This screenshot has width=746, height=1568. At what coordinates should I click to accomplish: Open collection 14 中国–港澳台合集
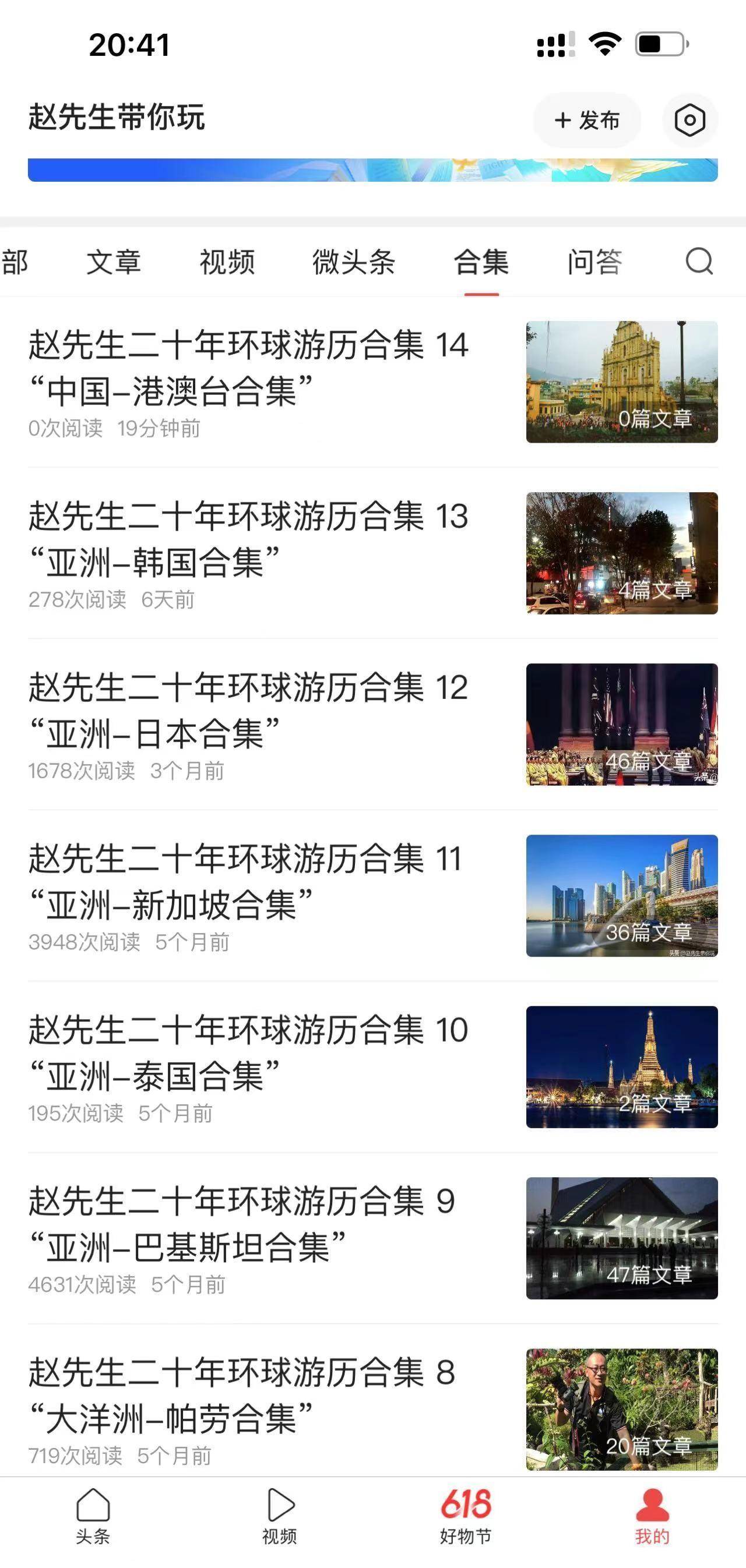tap(248, 368)
